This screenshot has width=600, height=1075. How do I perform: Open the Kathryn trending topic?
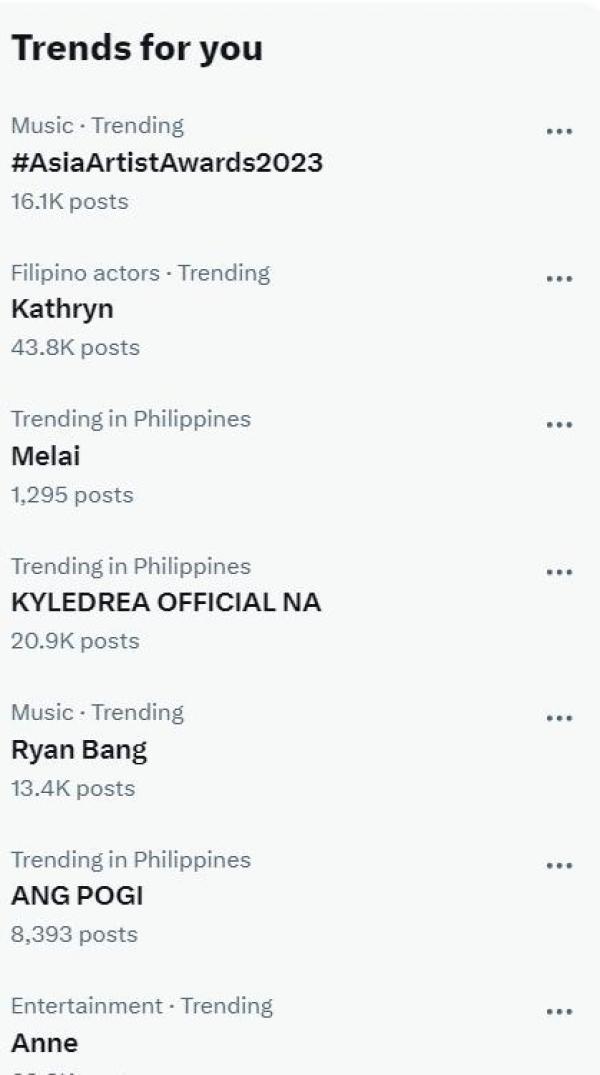click(62, 309)
